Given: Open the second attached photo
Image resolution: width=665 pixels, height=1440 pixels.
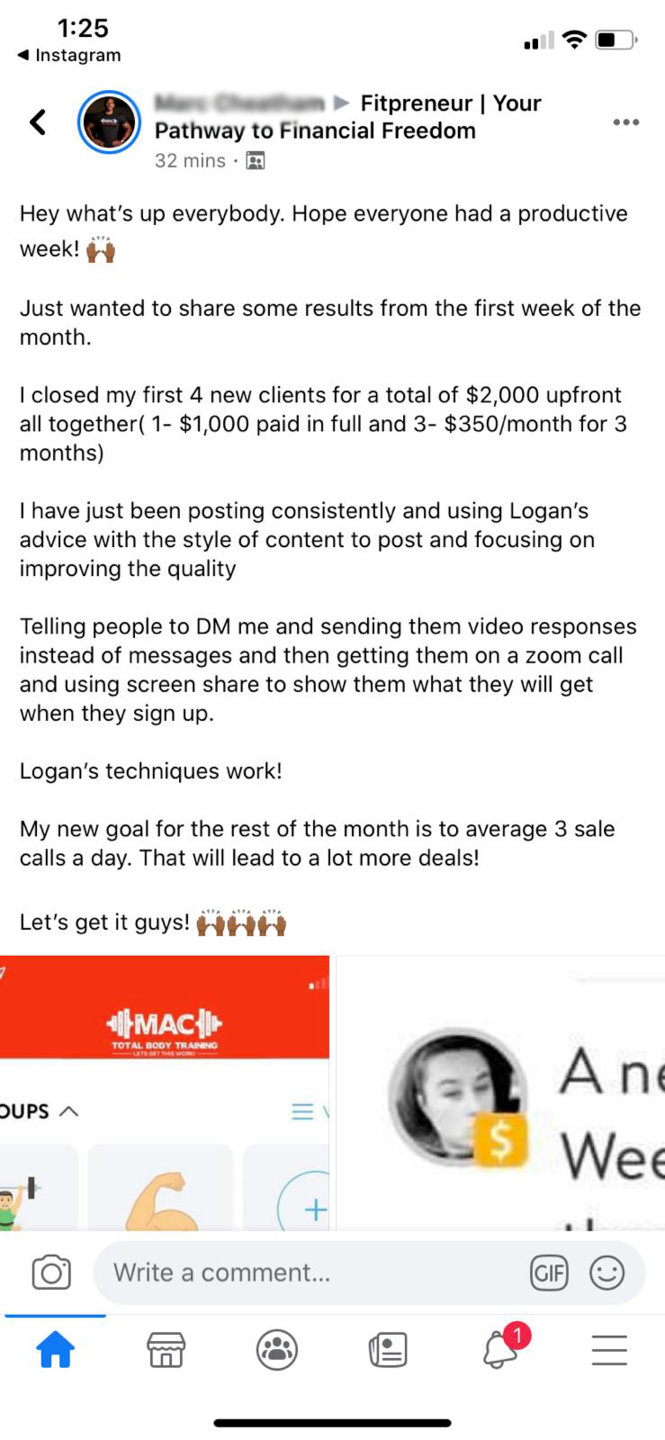Looking at the screenshot, I should [x=500, y=1092].
